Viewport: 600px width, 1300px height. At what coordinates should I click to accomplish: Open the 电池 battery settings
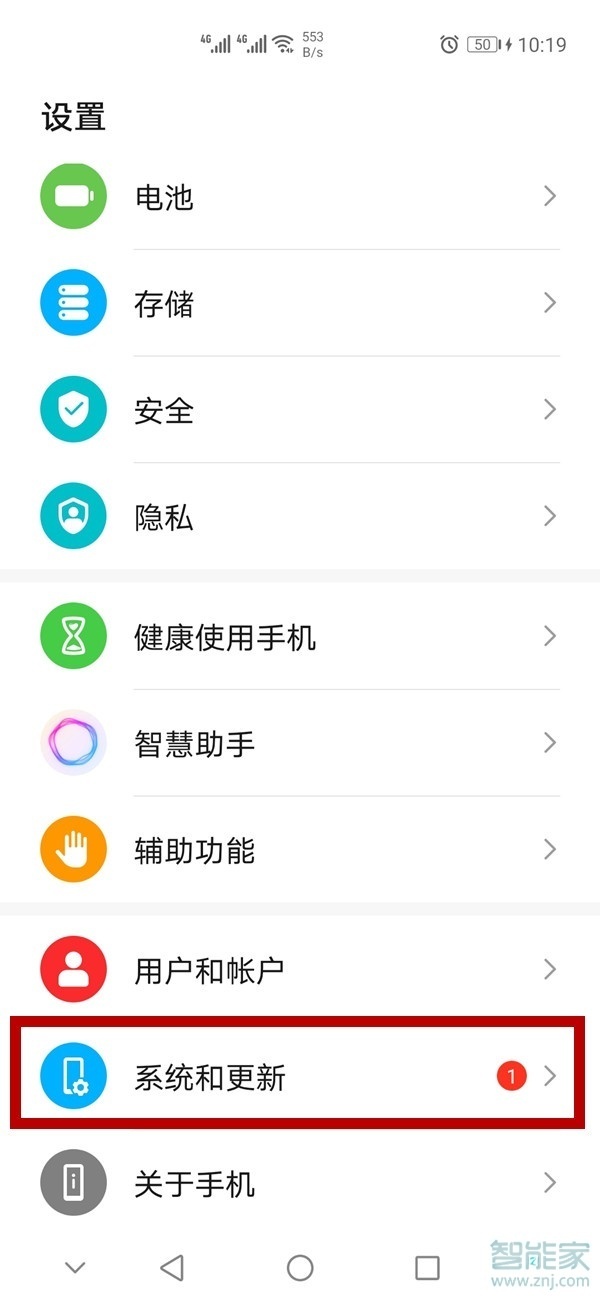[x=300, y=197]
